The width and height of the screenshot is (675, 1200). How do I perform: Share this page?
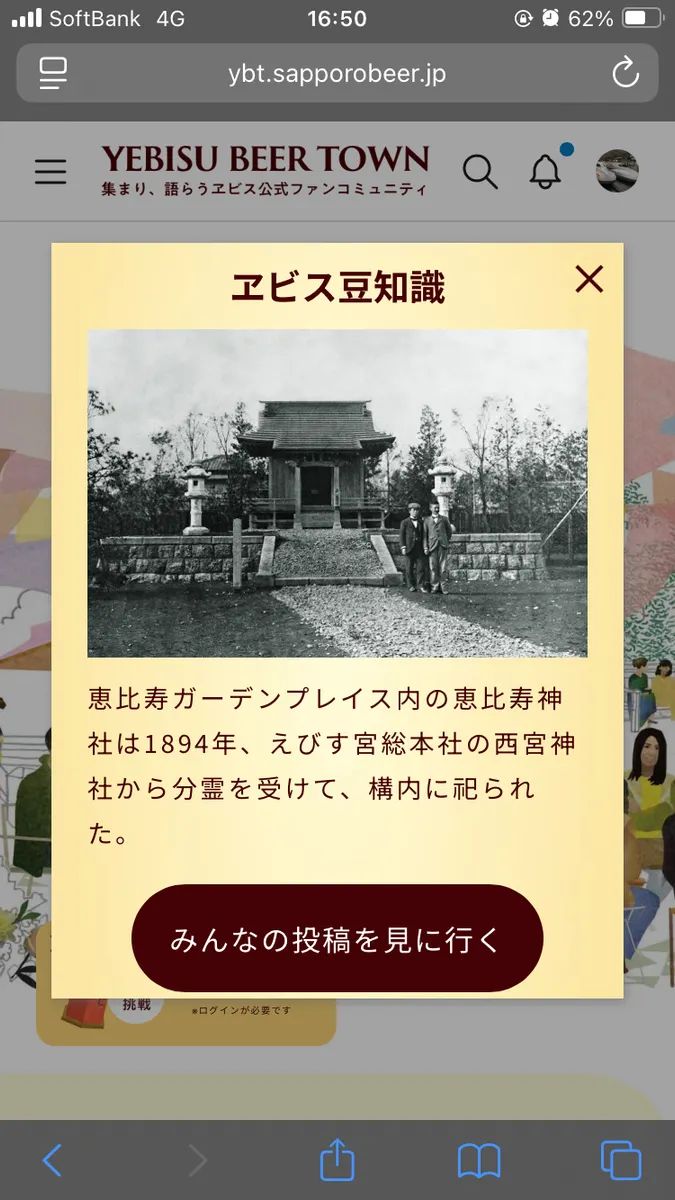click(x=337, y=1160)
